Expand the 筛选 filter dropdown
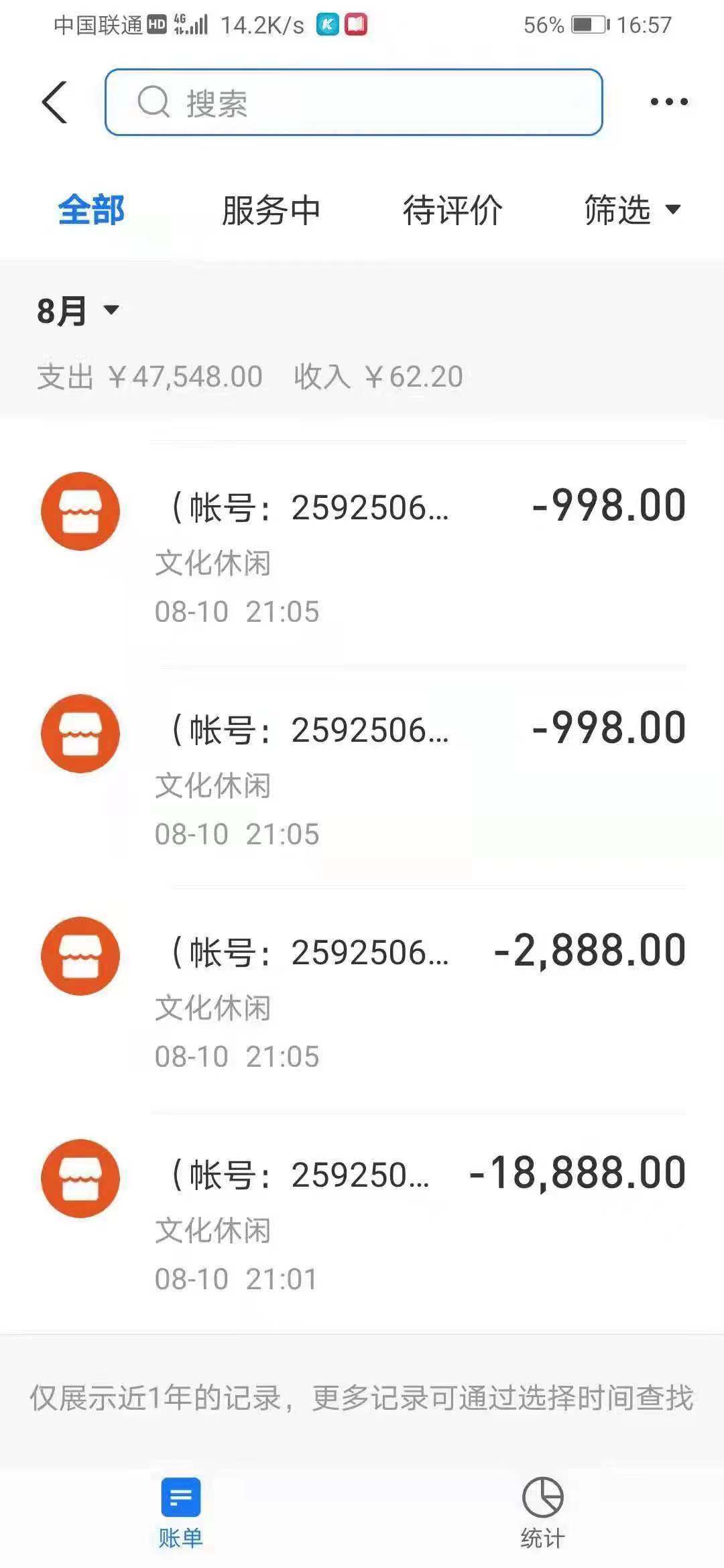 click(x=632, y=210)
